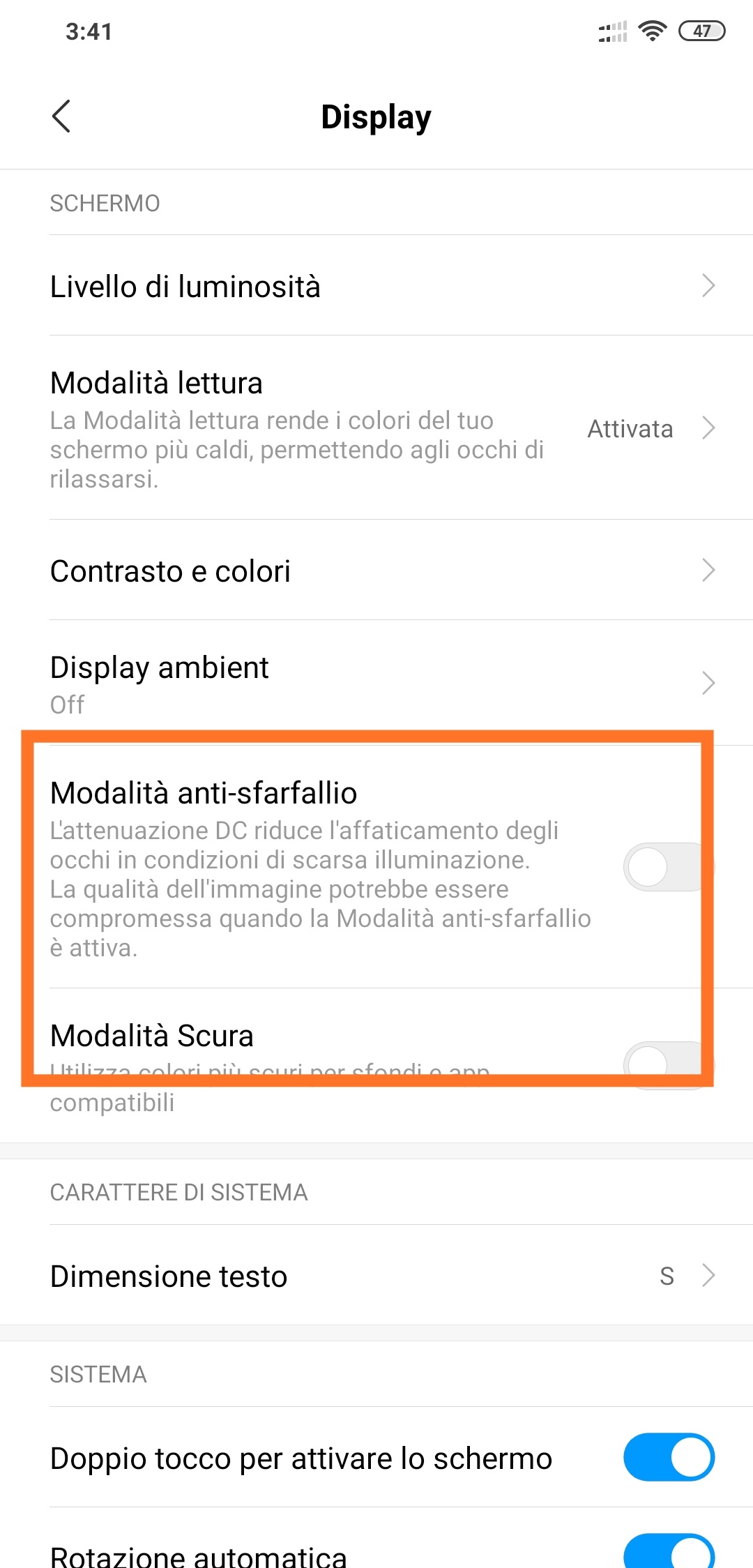
Task: Go back from Display settings
Action: 61,116
